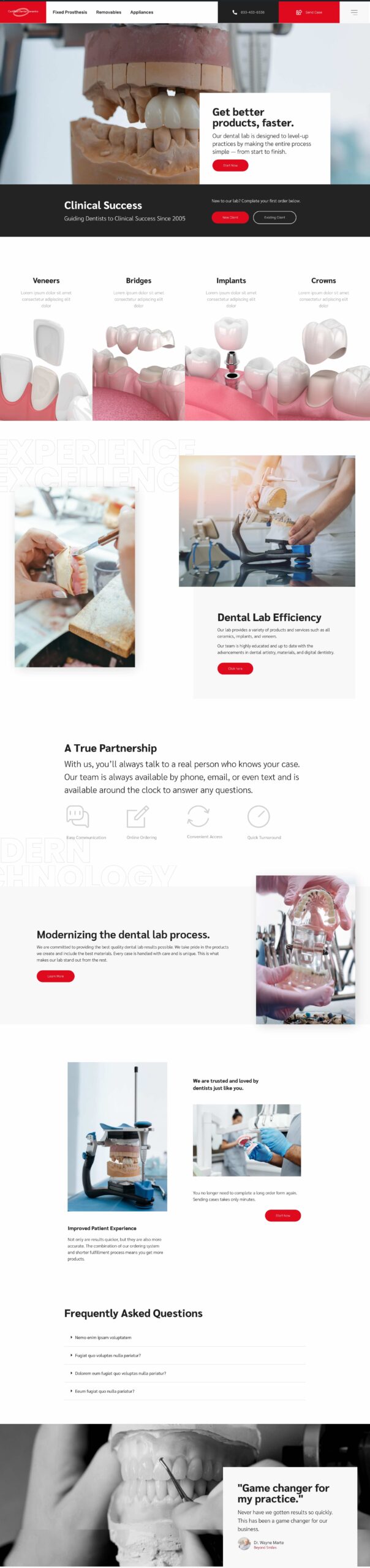The height and width of the screenshot is (1568, 370).
Task: Tap Start Now under Get better products
Action: pos(230,165)
